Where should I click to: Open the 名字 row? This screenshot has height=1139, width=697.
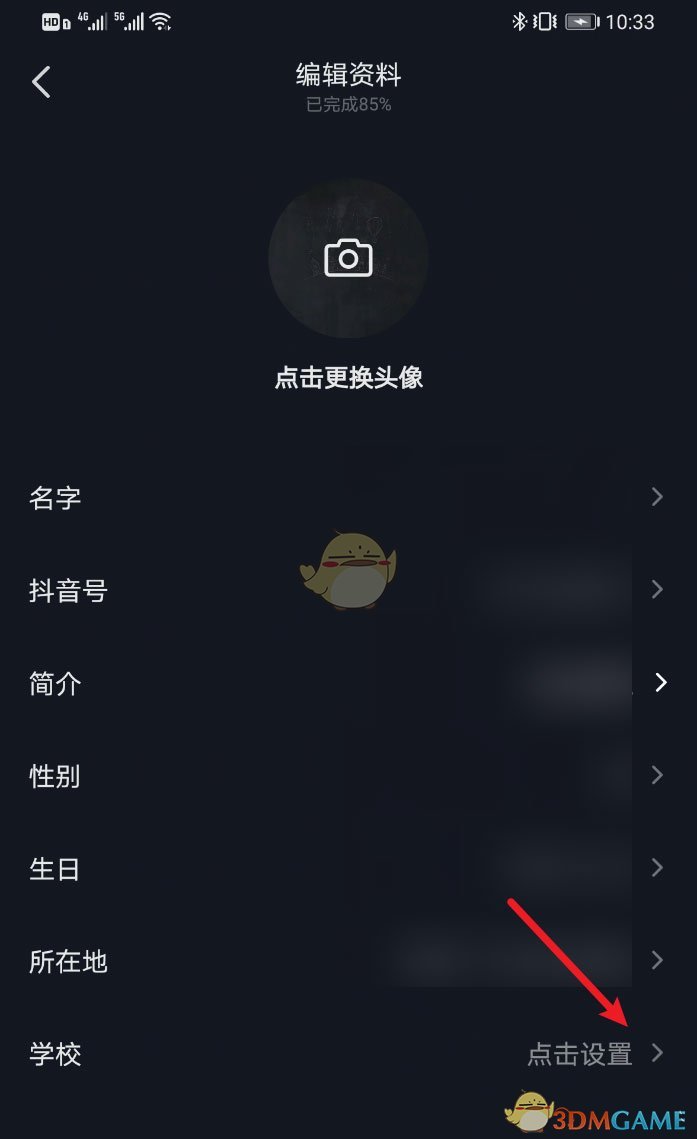pos(348,497)
